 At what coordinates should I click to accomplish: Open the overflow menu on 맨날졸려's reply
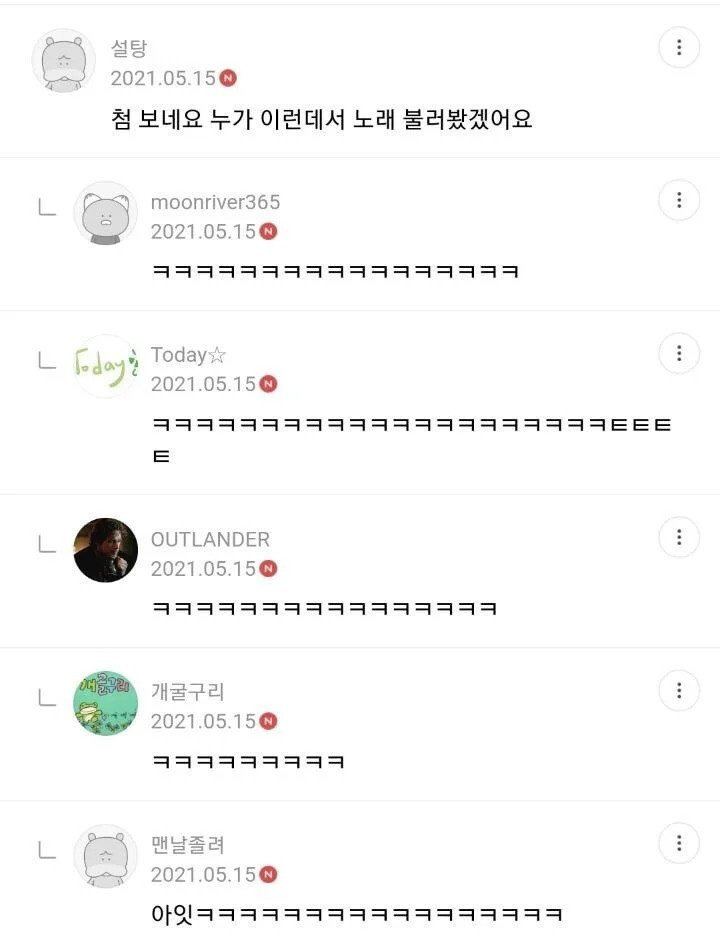(x=679, y=844)
